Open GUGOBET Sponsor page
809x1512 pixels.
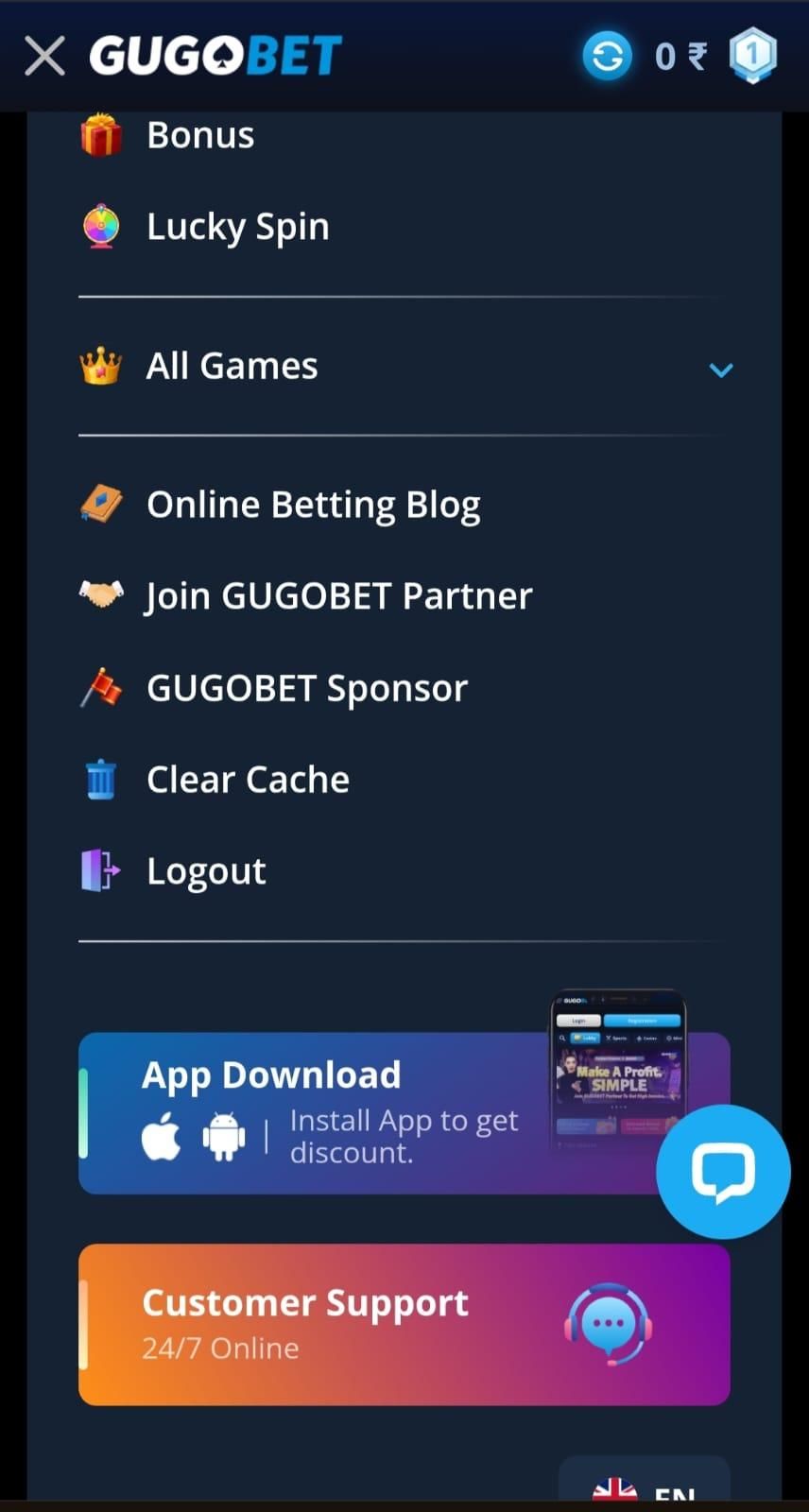[x=306, y=688]
